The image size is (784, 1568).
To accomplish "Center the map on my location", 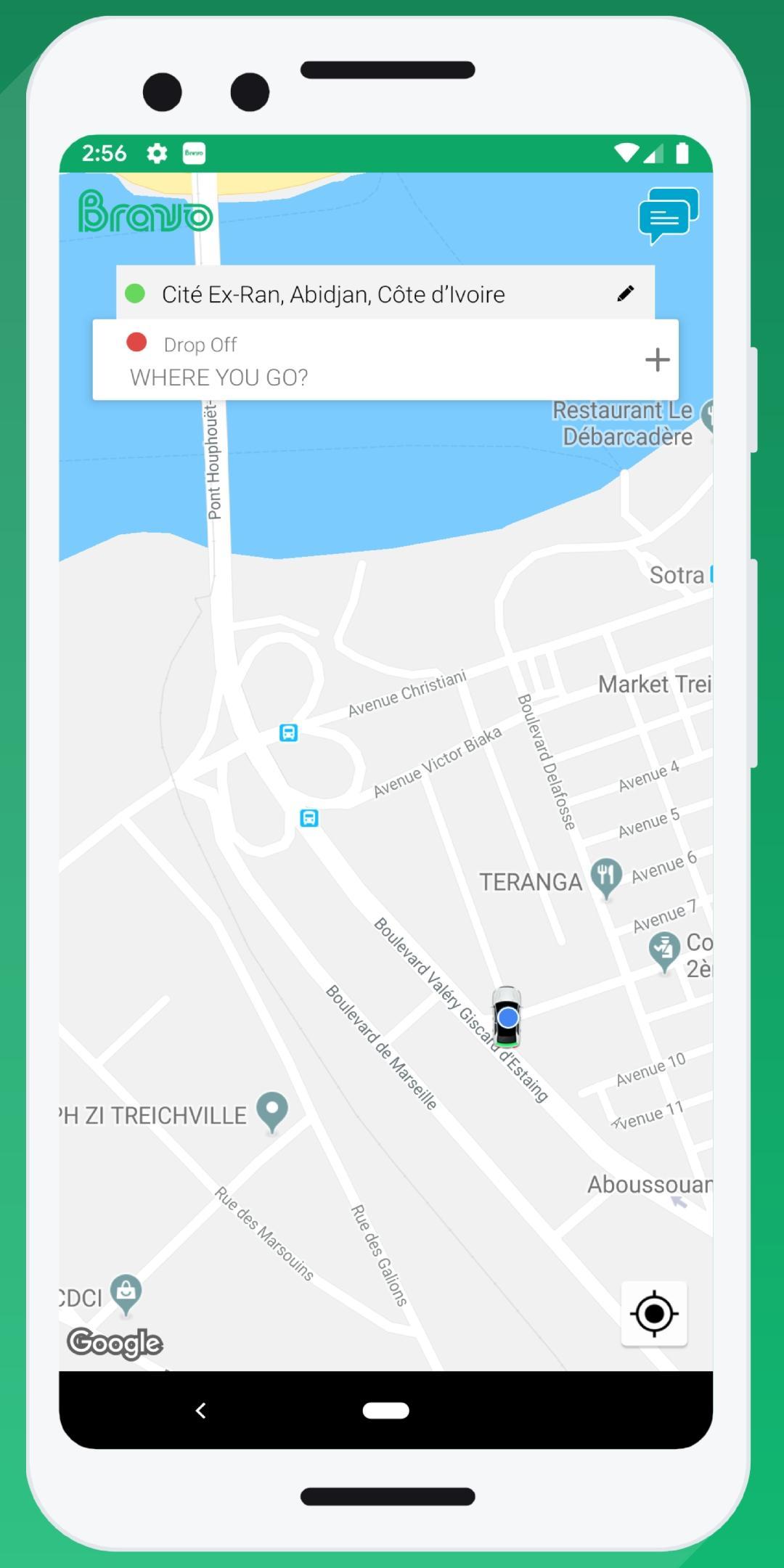I will pyautogui.click(x=654, y=1313).
